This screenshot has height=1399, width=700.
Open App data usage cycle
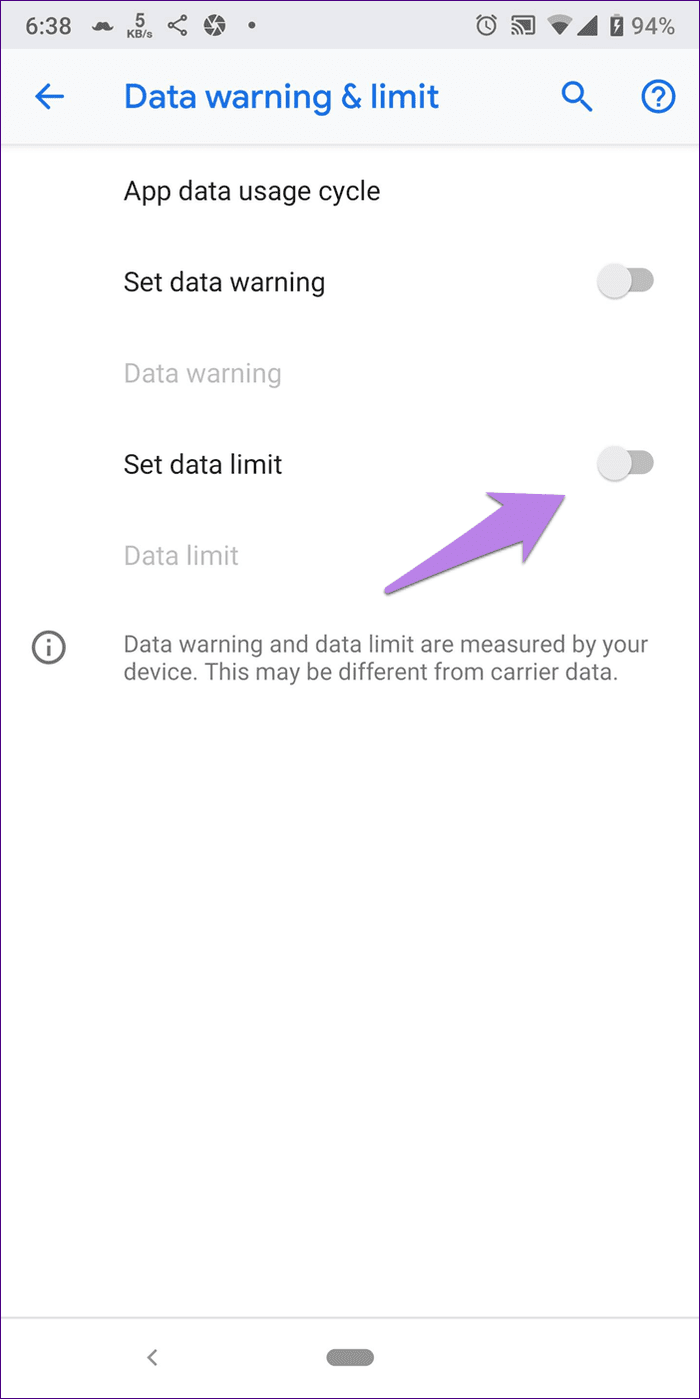[x=350, y=191]
